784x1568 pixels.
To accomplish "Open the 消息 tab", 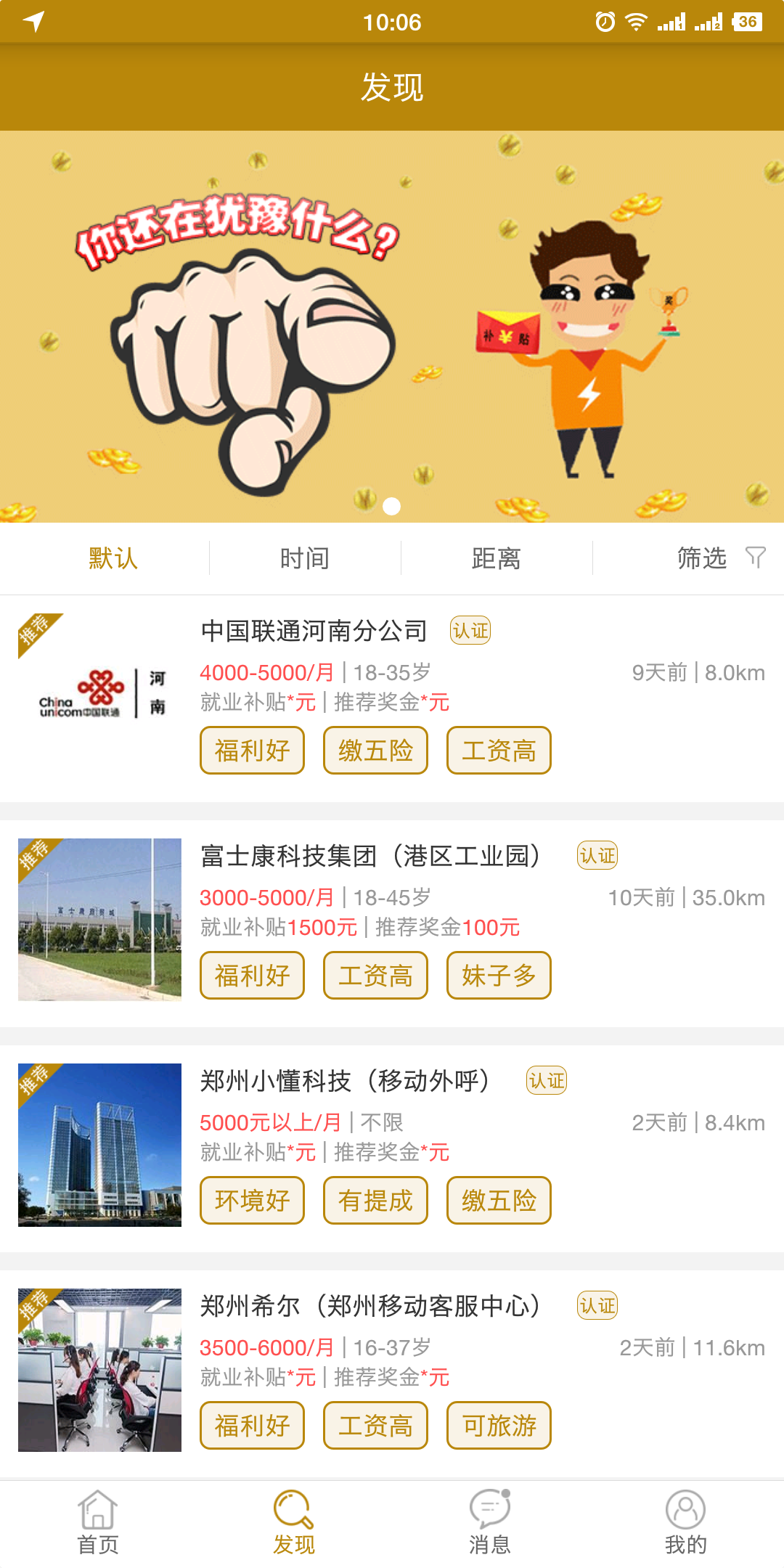I will pos(490,1522).
